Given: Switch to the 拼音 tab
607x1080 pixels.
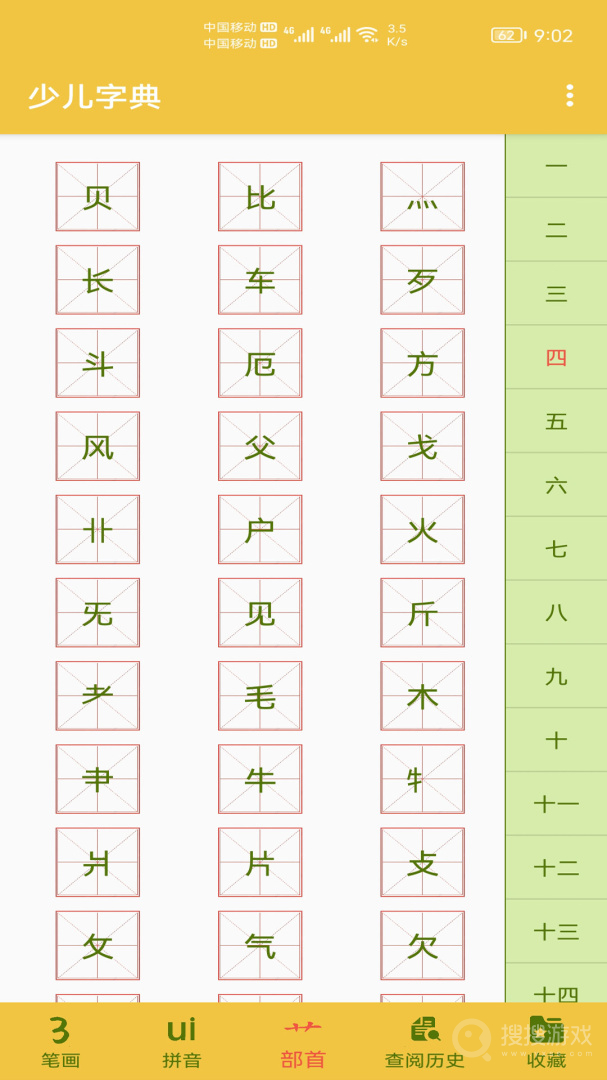Looking at the screenshot, I should click(x=181, y=1042).
